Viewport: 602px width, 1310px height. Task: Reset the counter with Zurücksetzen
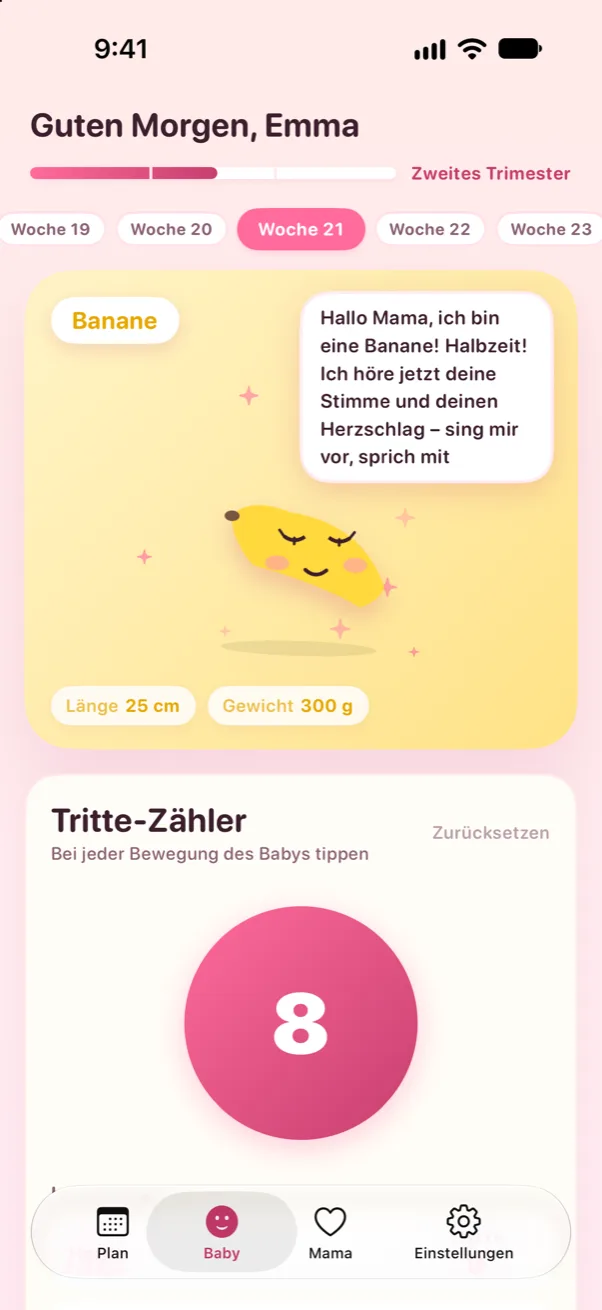tap(491, 832)
